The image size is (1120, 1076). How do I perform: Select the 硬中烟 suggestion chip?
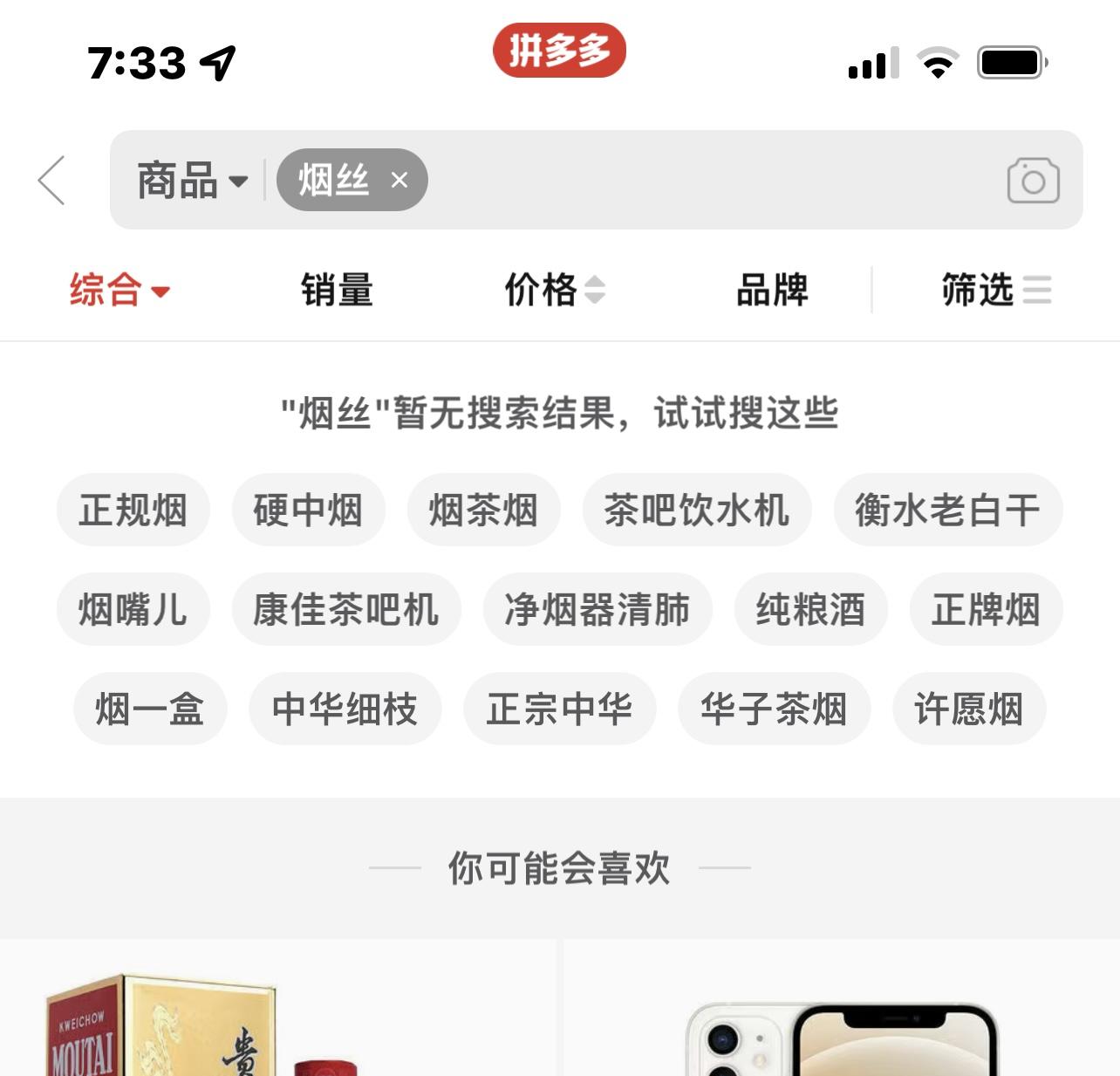(x=308, y=511)
